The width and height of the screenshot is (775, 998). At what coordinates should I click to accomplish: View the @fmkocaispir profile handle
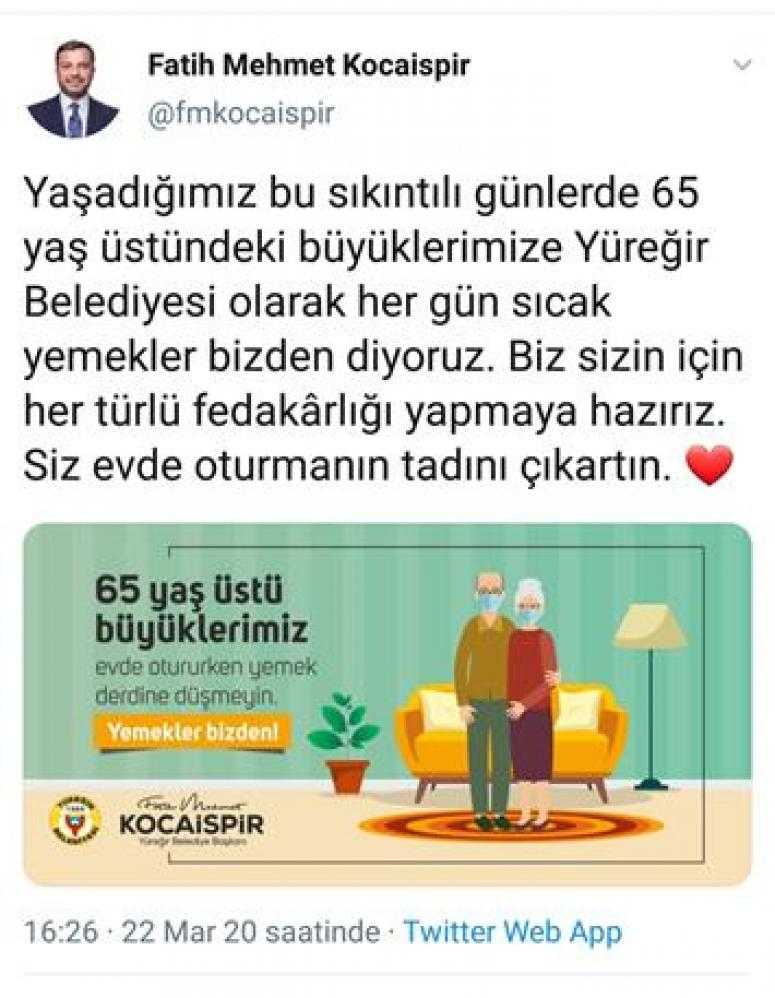coord(240,113)
